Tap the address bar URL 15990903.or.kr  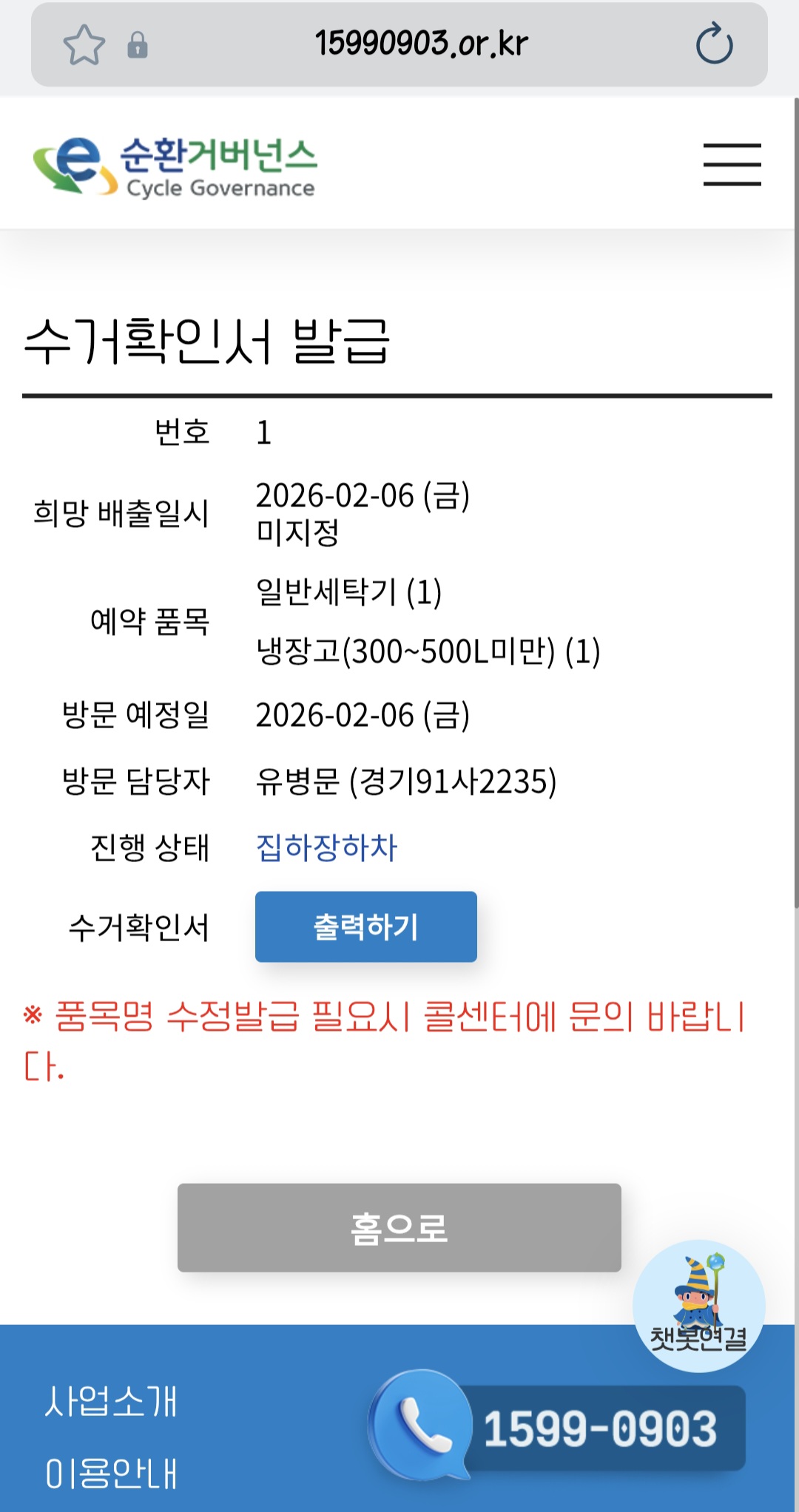421,44
